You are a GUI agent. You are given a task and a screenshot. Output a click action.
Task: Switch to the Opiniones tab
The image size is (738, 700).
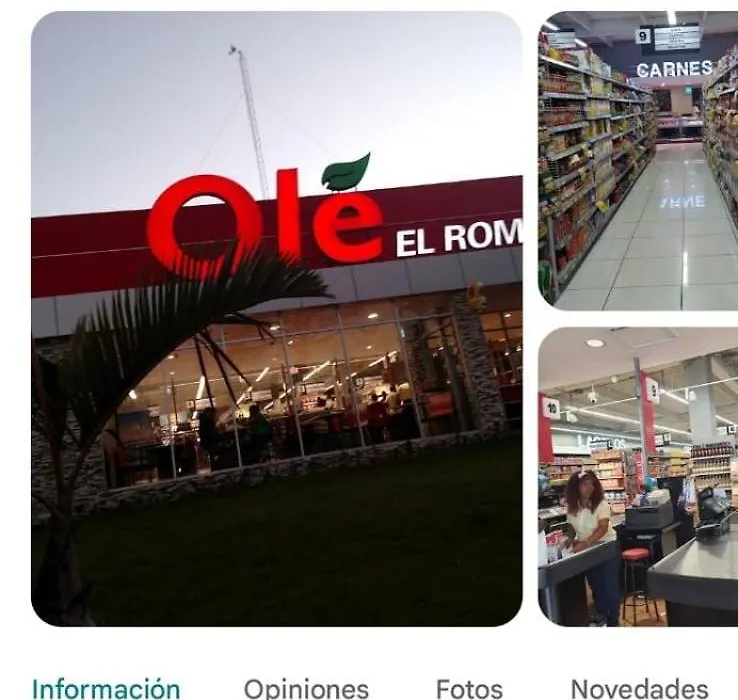(x=306, y=688)
